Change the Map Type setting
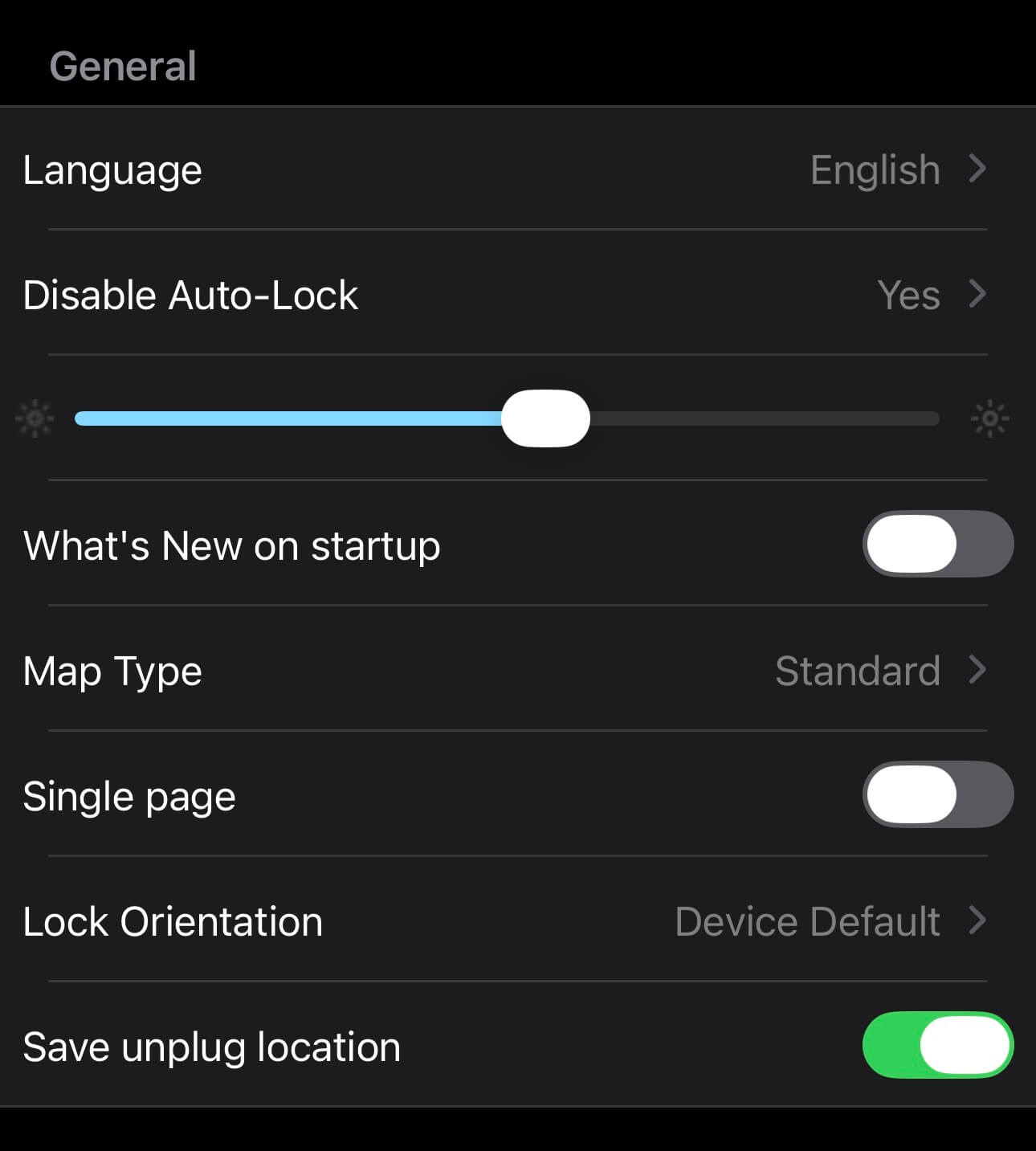Viewport: 1036px width, 1151px height. [x=514, y=671]
